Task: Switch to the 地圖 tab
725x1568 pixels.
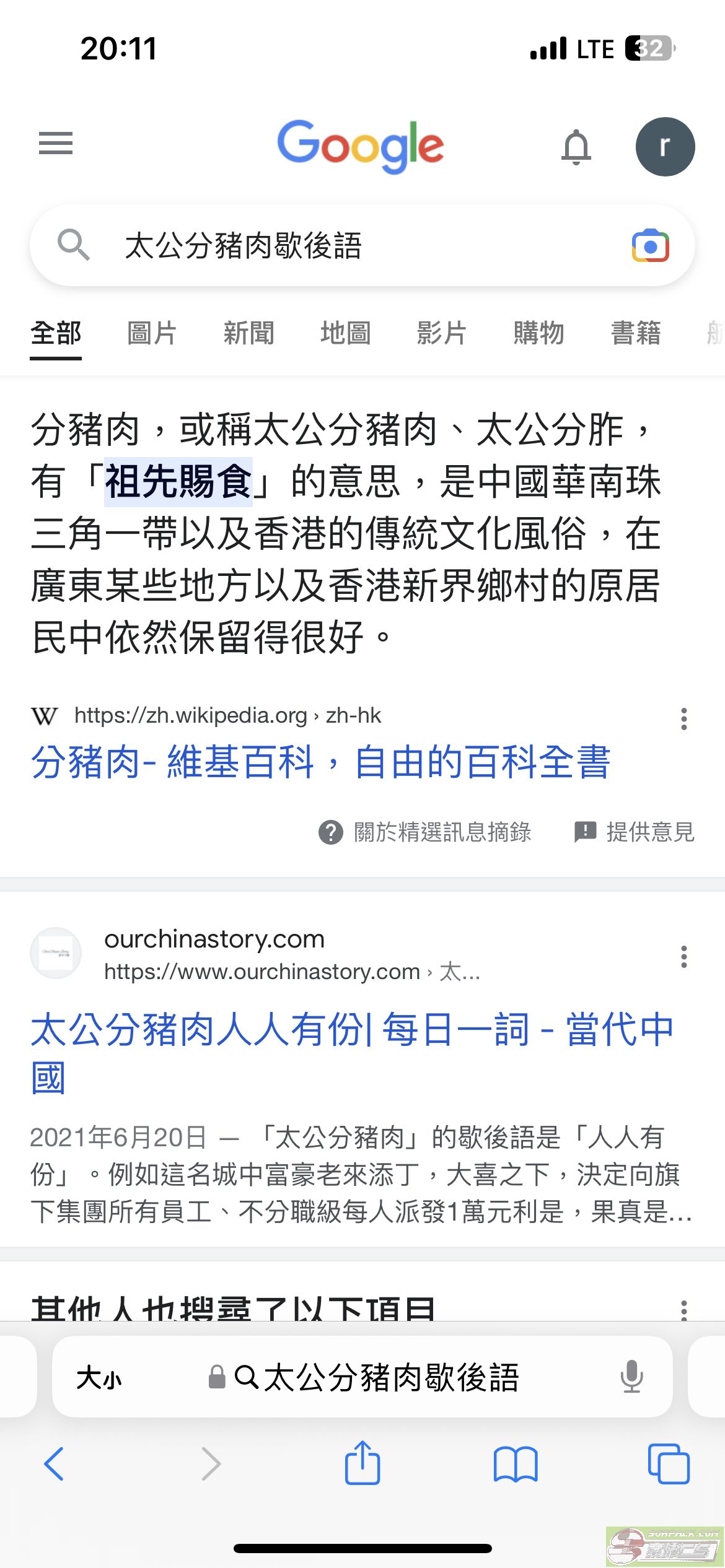Action: click(x=345, y=333)
